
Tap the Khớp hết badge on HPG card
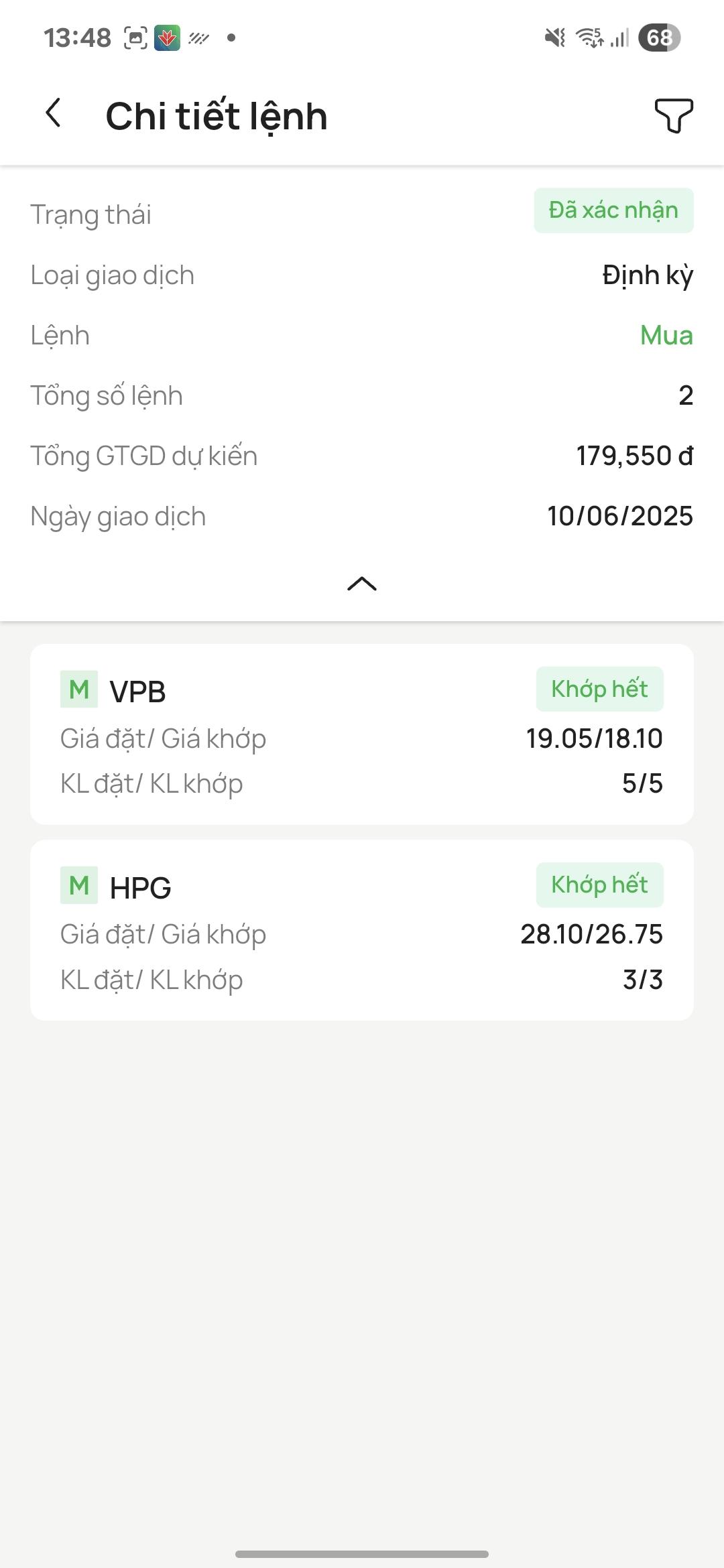[599, 884]
